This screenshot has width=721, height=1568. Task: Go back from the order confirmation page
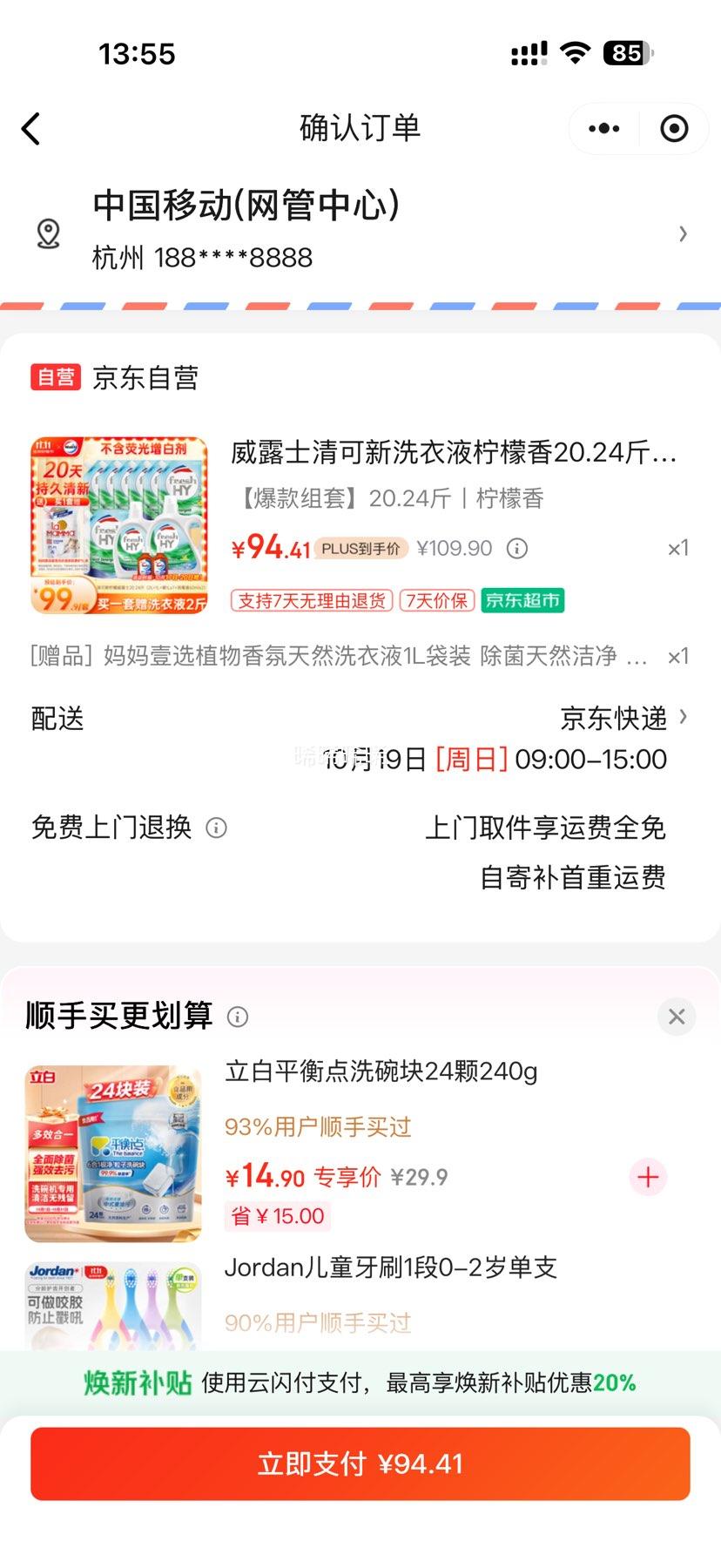click(31, 129)
